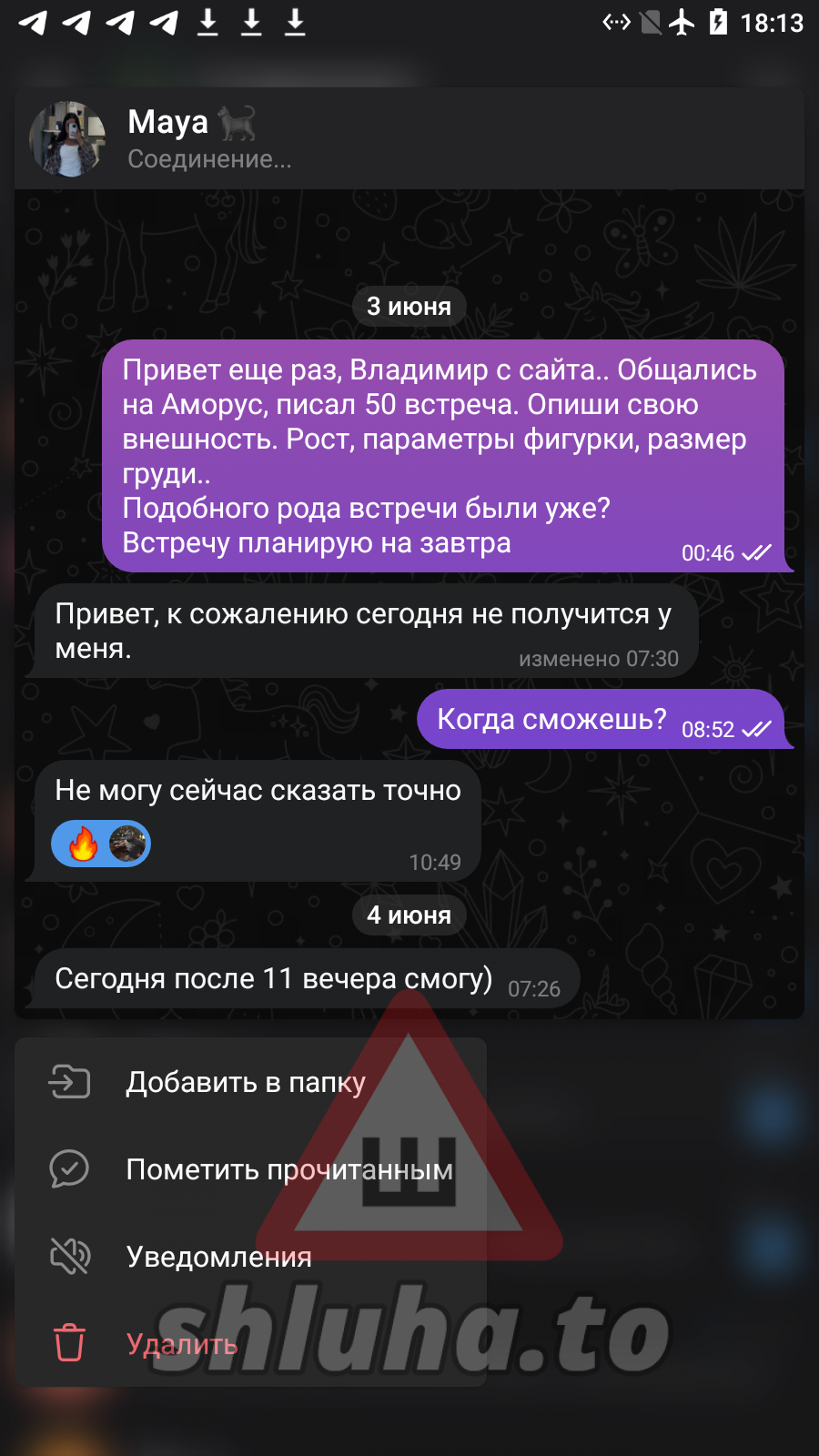Open Уведомления settings for this chat
Viewport: 819px width, 1456px height.
pos(250,1257)
